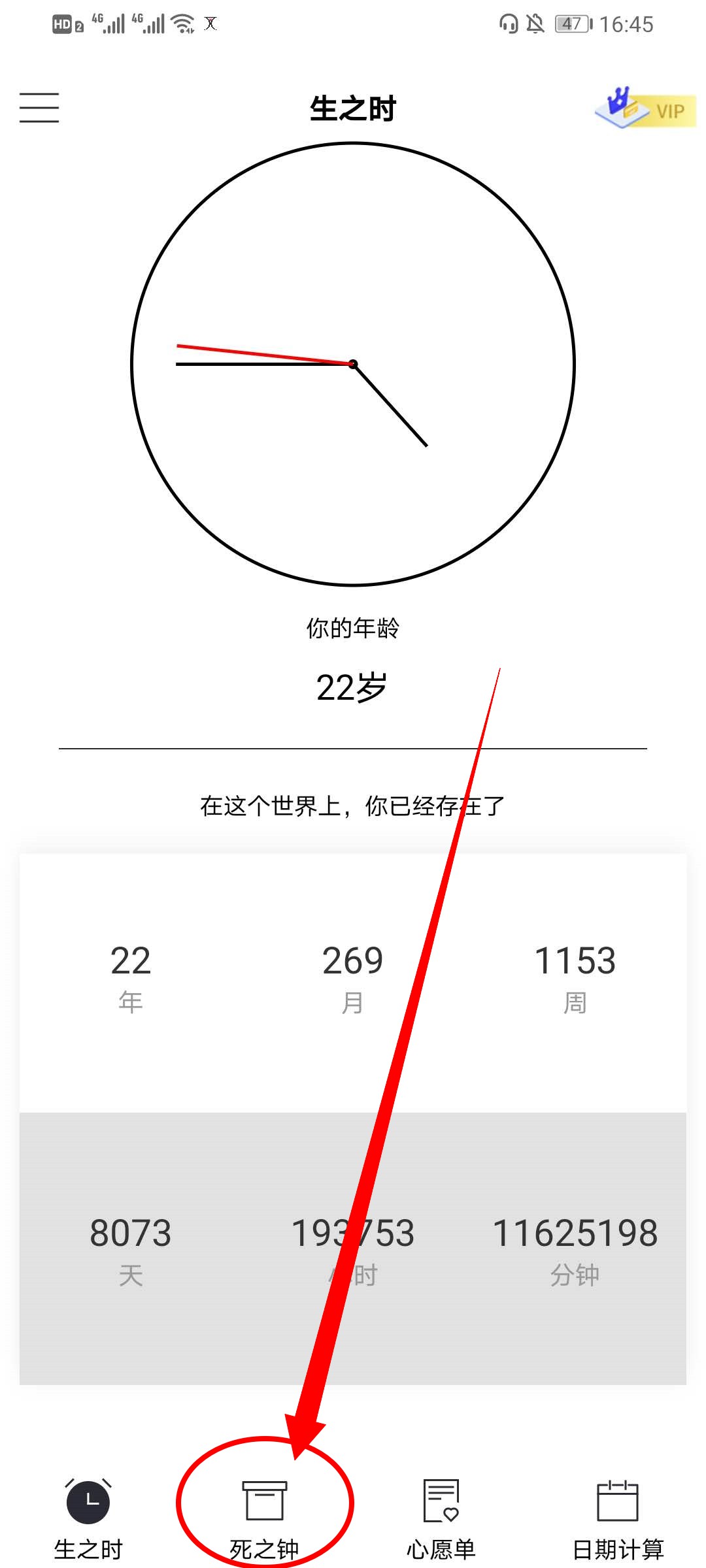The image size is (706, 1568).
Task: Tap the 死之钟 box icon circled in red
Action: point(263,1496)
